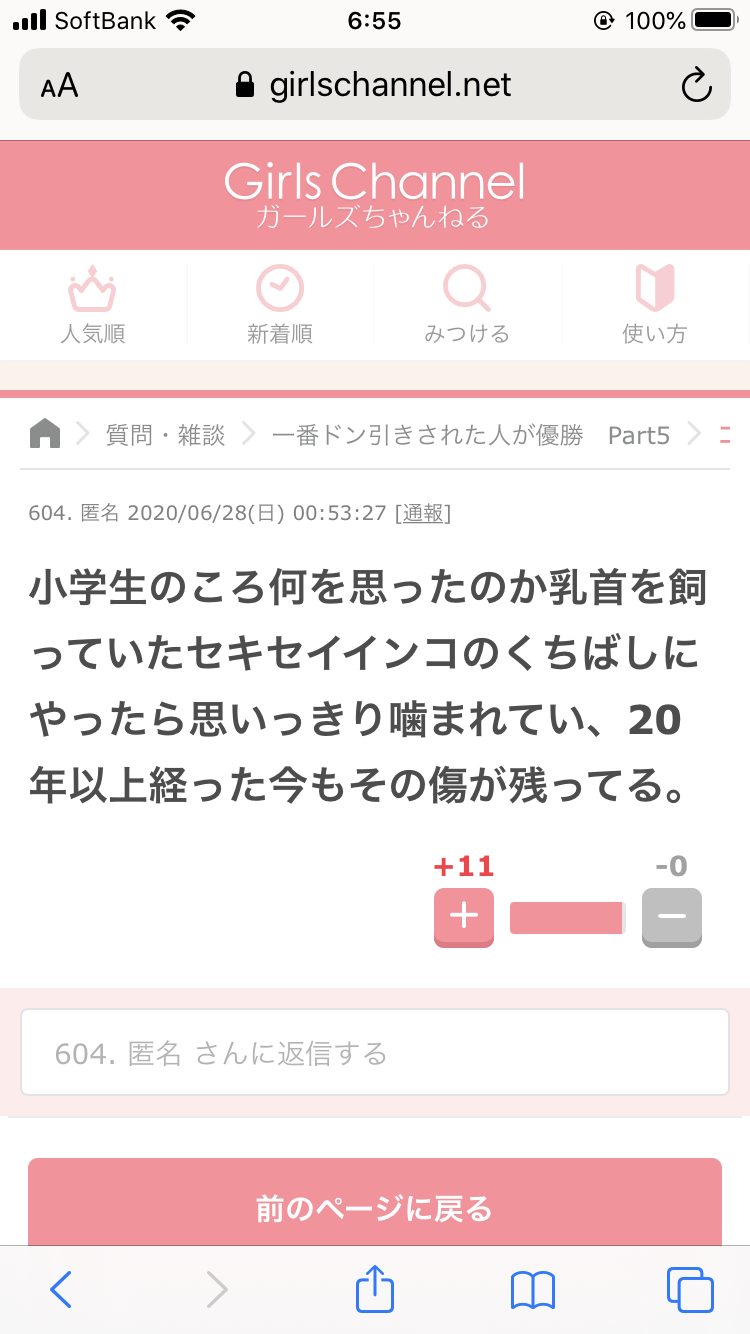The image size is (750, 1334).
Task: Tap 前のページに戻る button
Action: (375, 1208)
